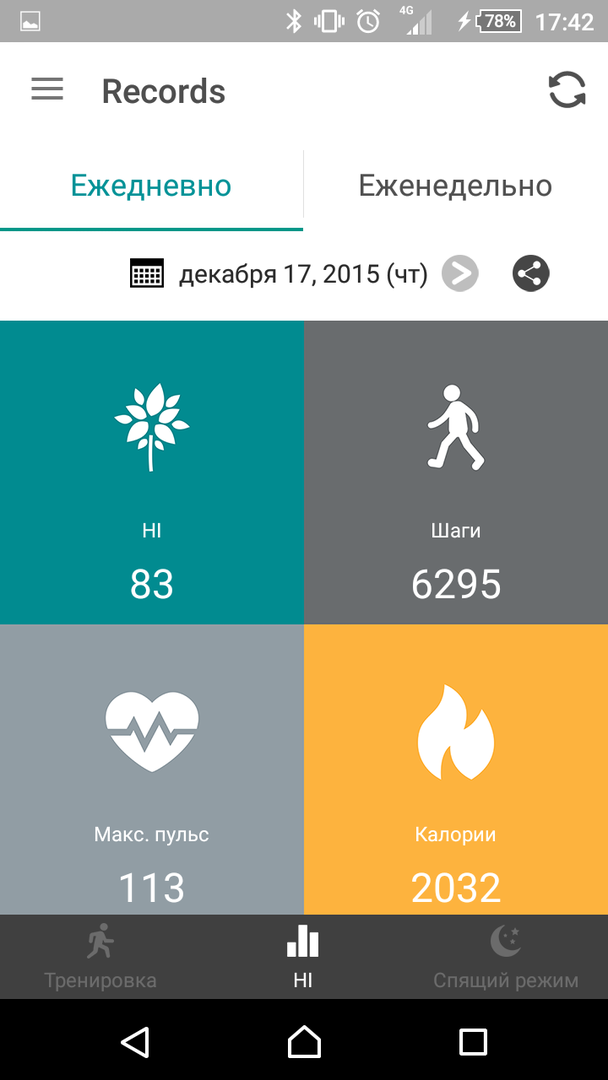
Task: Open the calendar date picker
Action: pyautogui.click(x=147, y=273)
